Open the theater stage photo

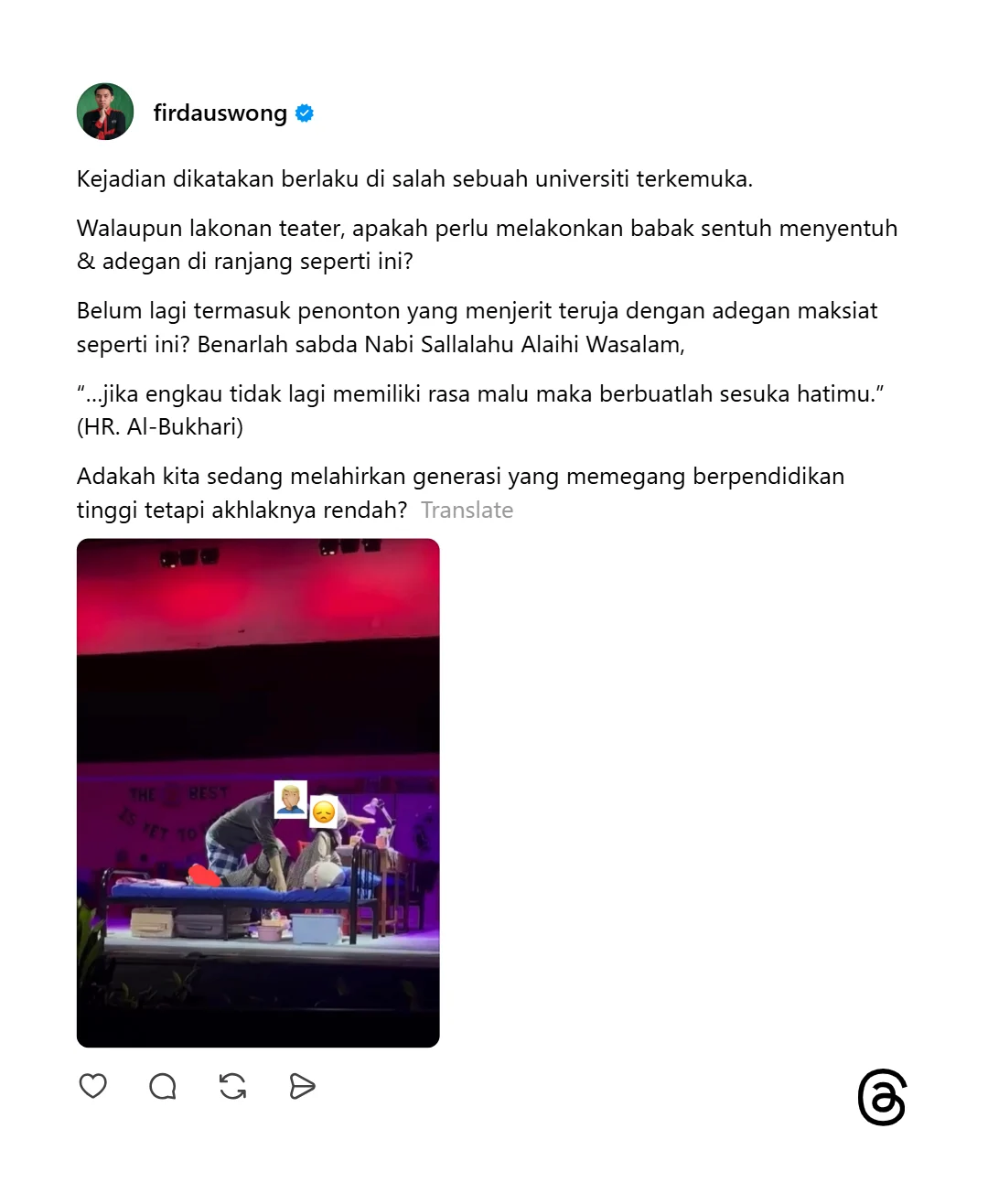click(258, 792)
